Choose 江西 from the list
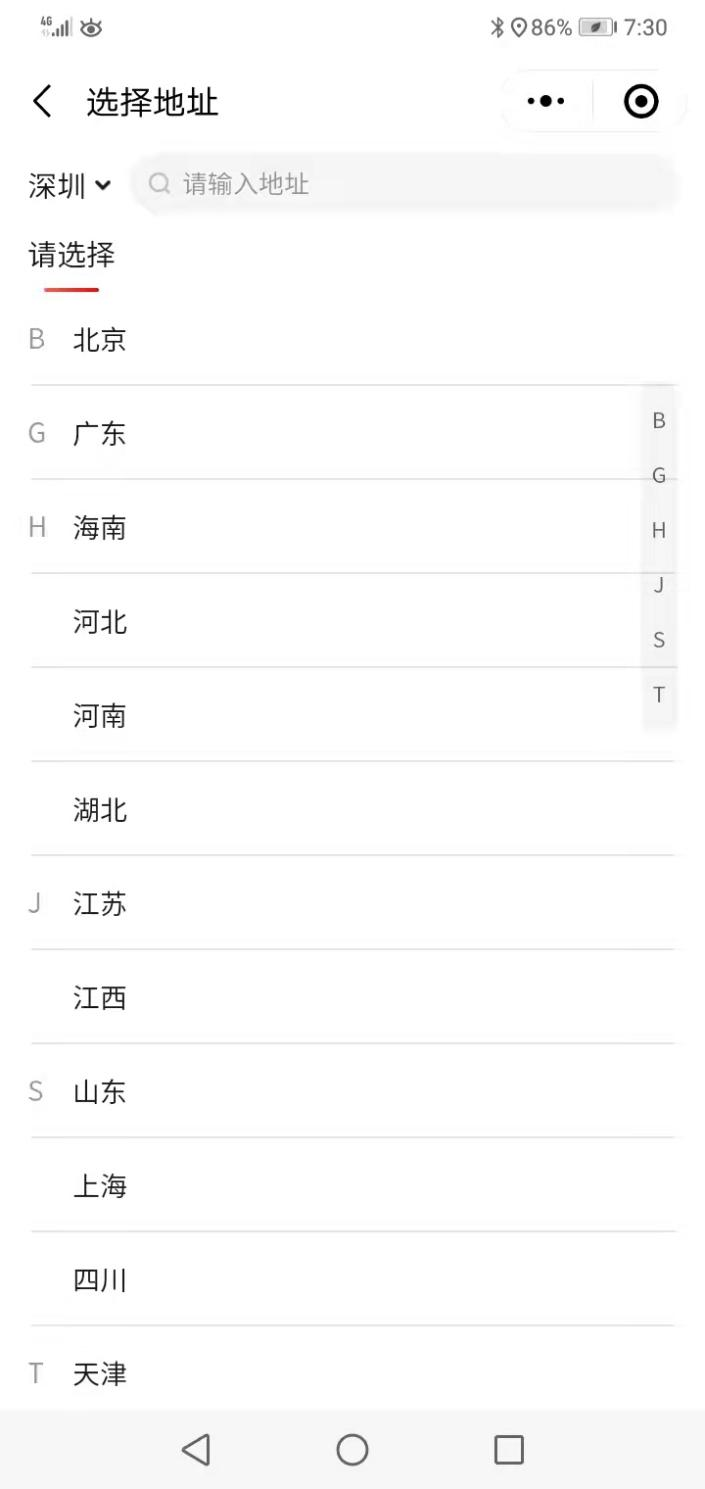The height and width of the screenshot is (1489, 705). pyautogui.click(x=100, y=998)
